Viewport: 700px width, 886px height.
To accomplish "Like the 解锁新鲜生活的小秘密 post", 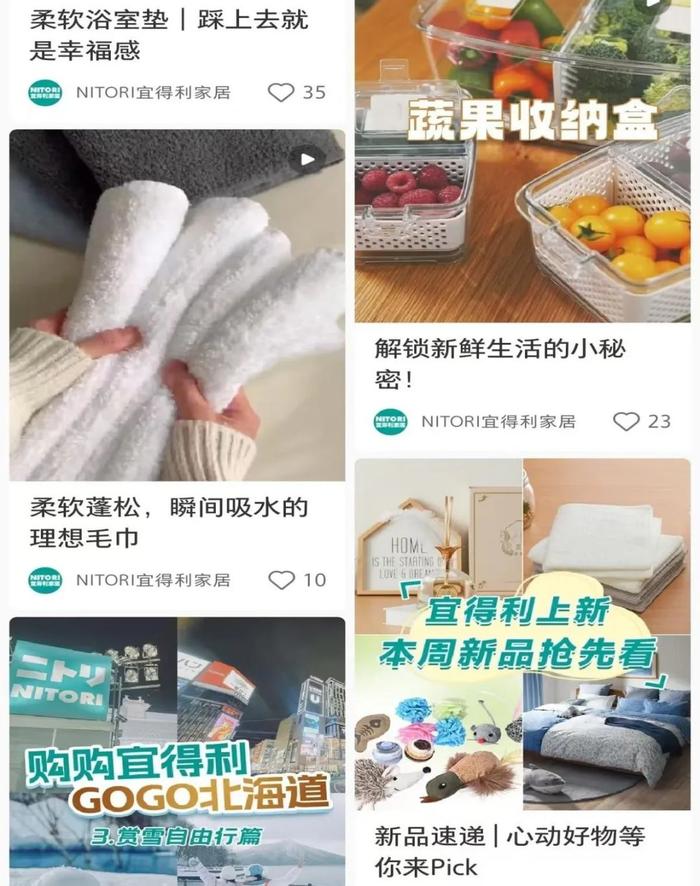I will (x=626, y=421).
